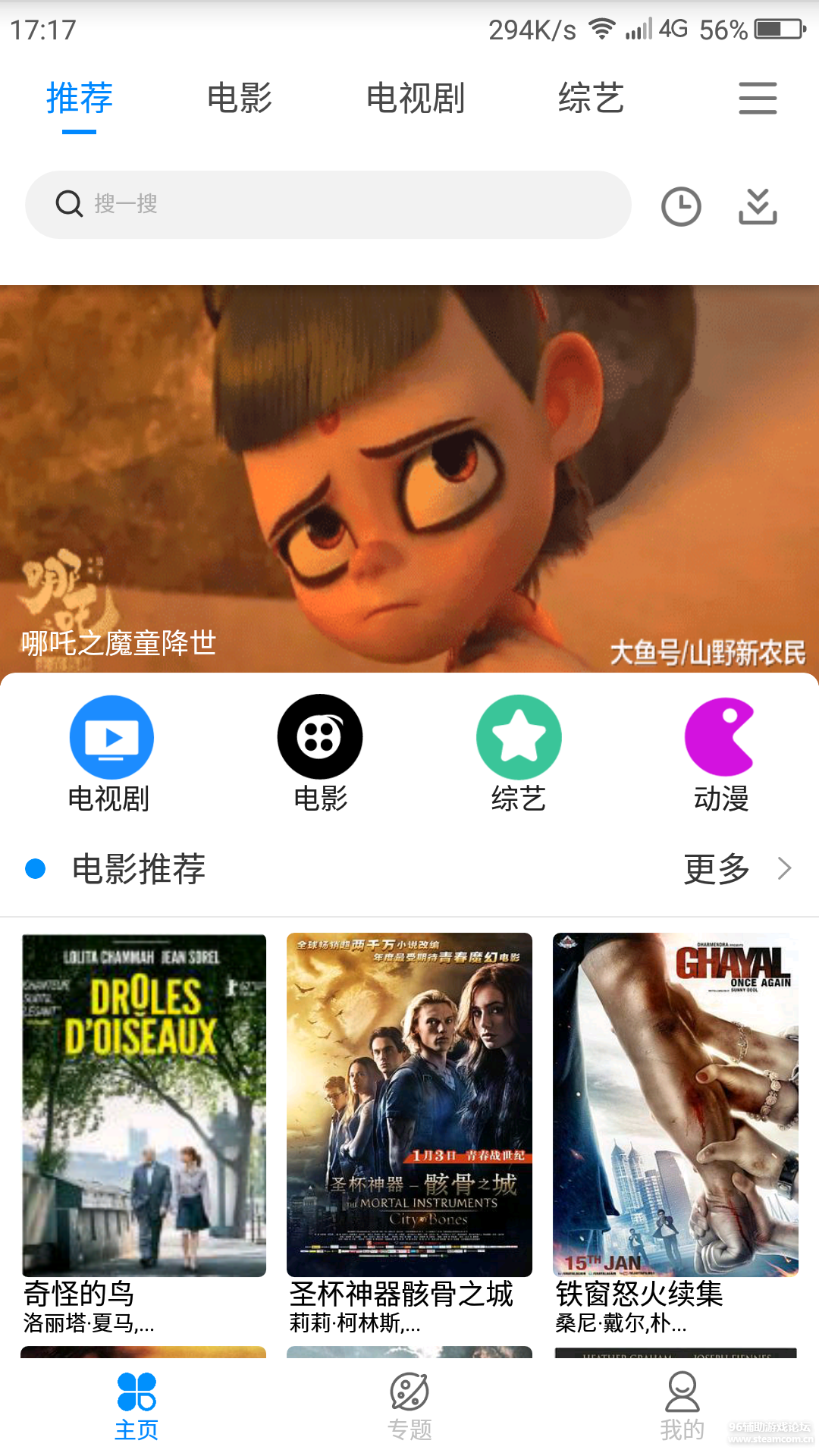Select the 电影 category icon
The height and width of the screenshot is (1456, 819).
320,736
